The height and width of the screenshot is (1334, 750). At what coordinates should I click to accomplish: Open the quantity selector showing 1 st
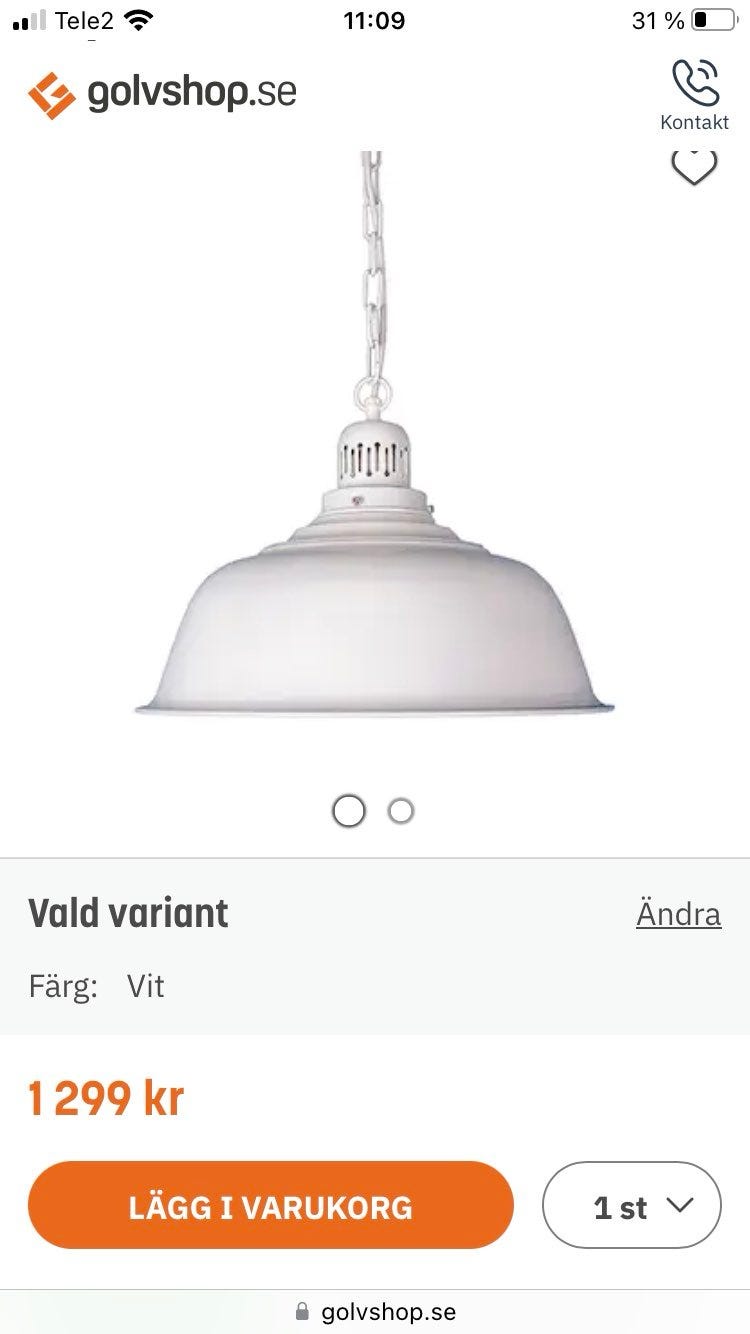click(631, 1206)
